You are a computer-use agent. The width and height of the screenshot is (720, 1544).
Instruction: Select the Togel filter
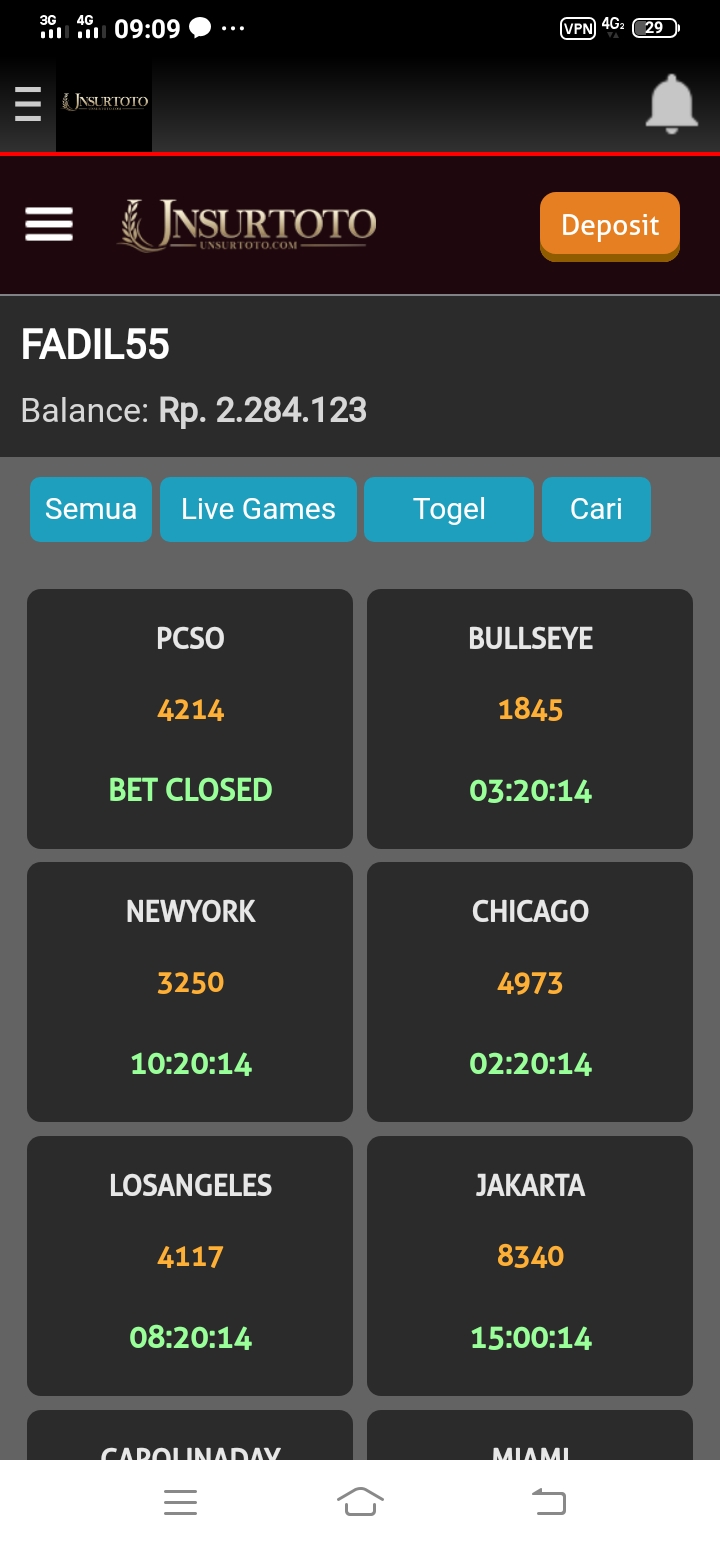click(x=449, y=509)
